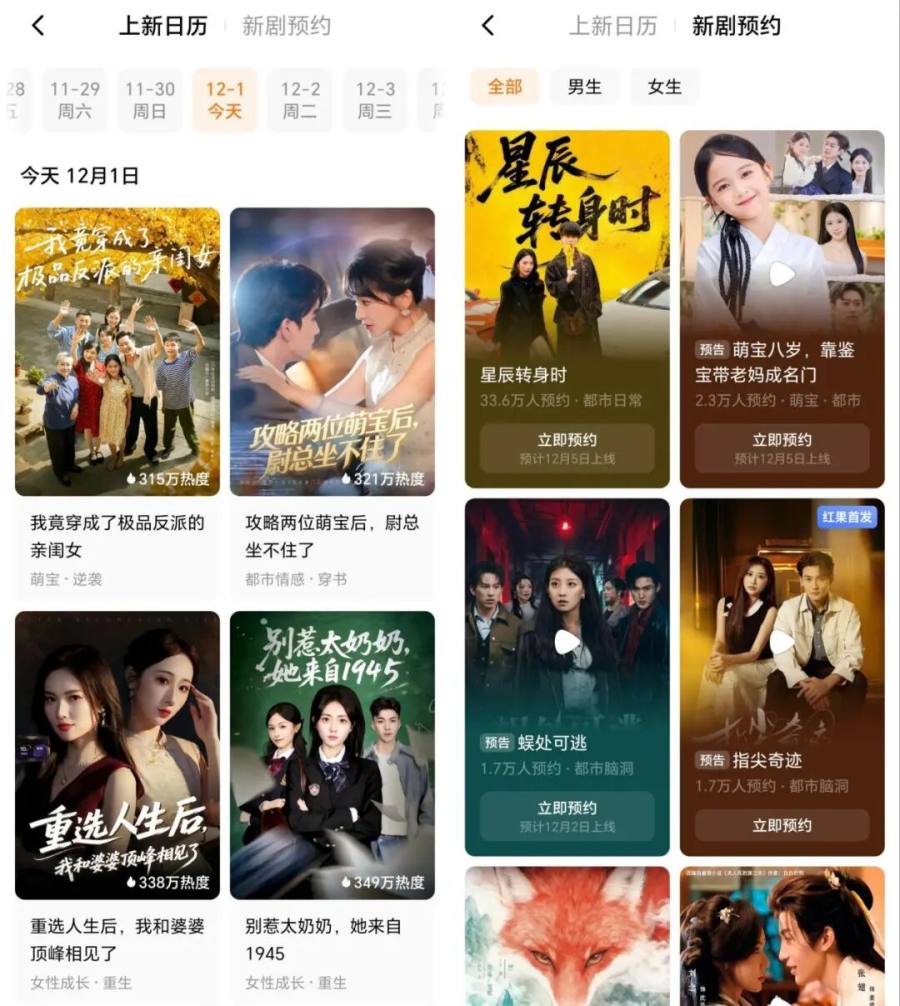Open drama 攻略两位萌宝后，尉总坐不住了

(x=332, y=351)
